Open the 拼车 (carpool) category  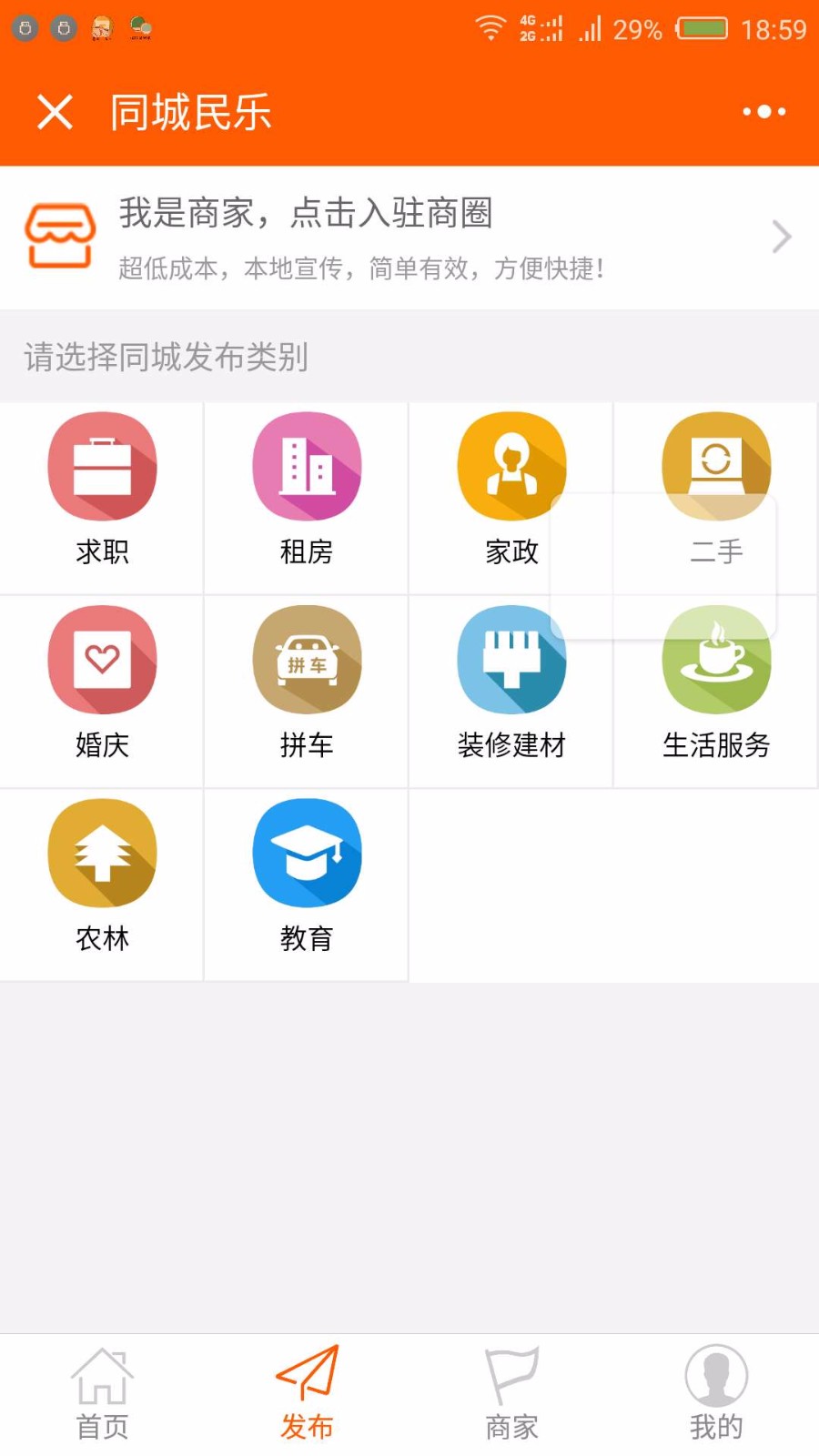point(306,661)
